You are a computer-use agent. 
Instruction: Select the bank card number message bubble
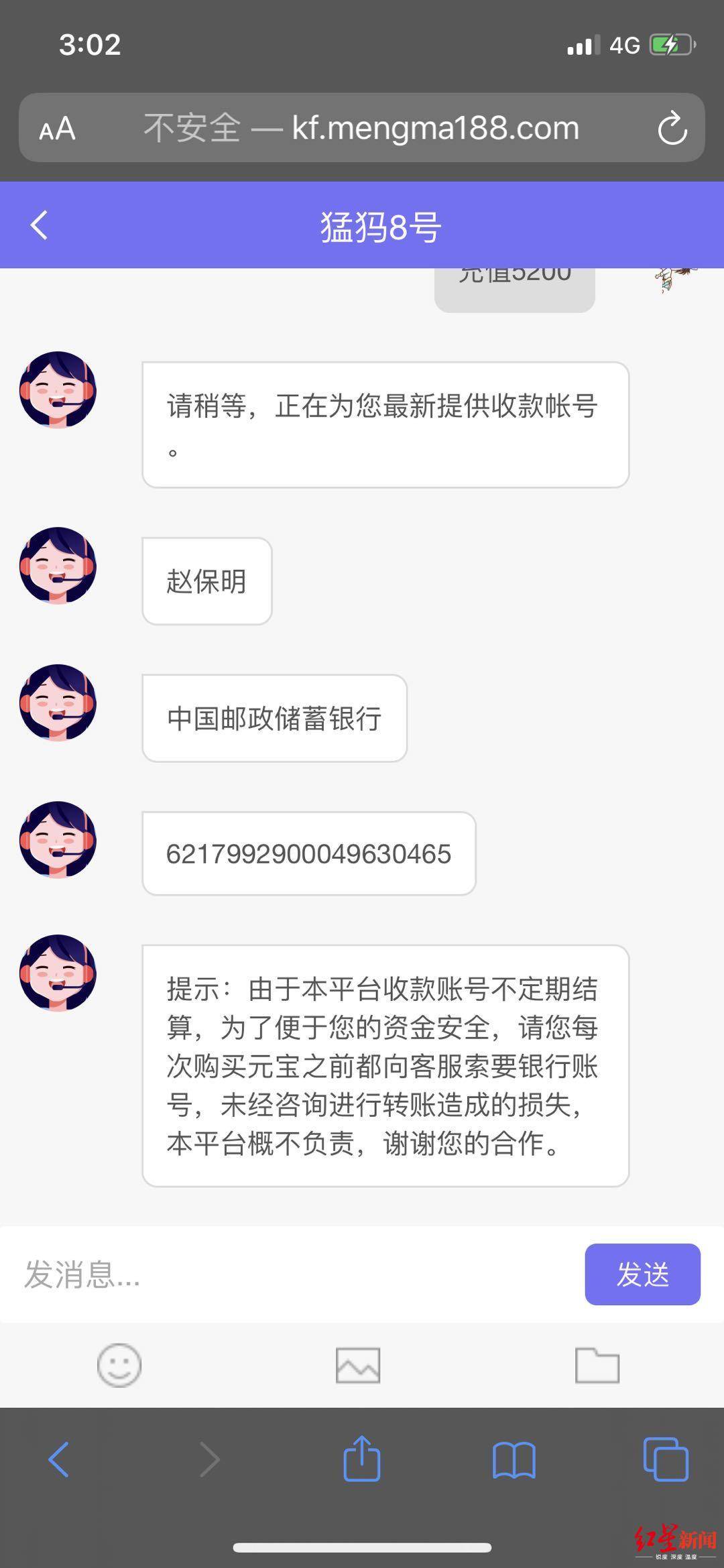(308, 853)
